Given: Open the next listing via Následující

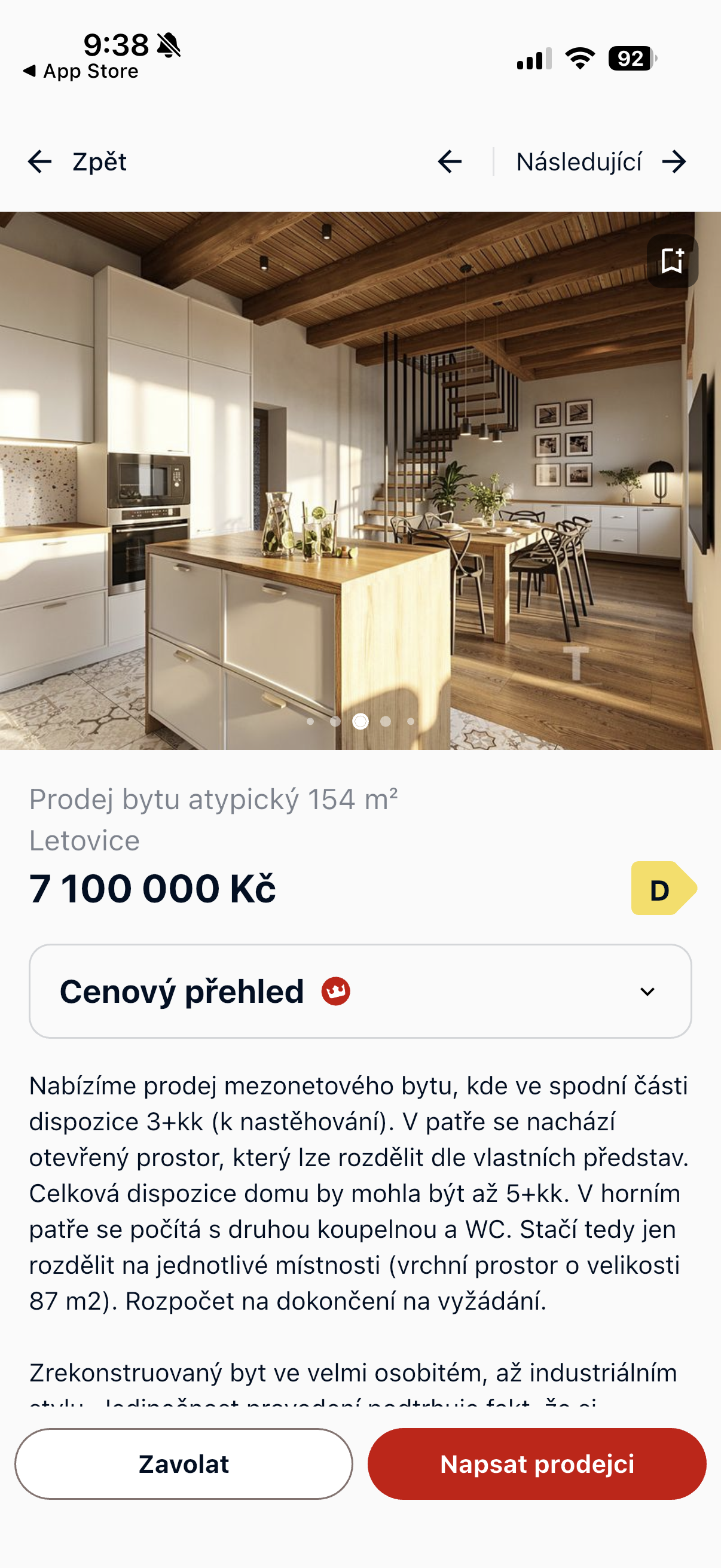Looking at the screenshot, I should pyautogui.click(x=600, y=162).
